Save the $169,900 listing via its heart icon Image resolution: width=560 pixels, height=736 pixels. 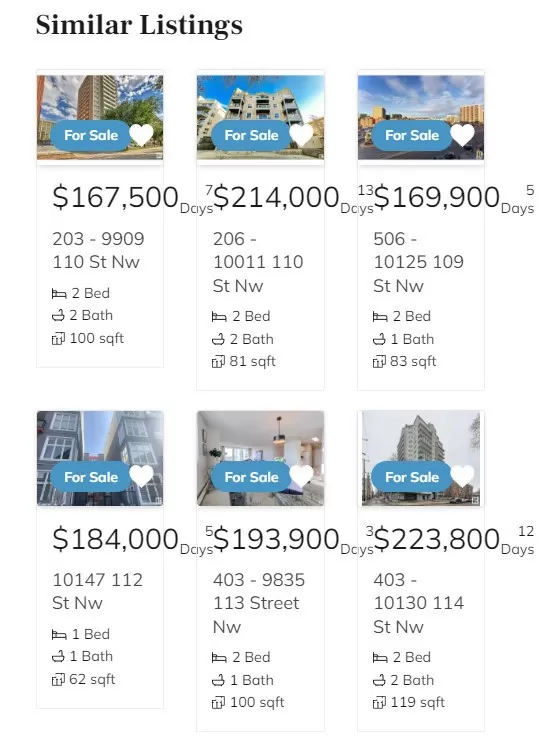pyautogui.click(x=462, y=135)
